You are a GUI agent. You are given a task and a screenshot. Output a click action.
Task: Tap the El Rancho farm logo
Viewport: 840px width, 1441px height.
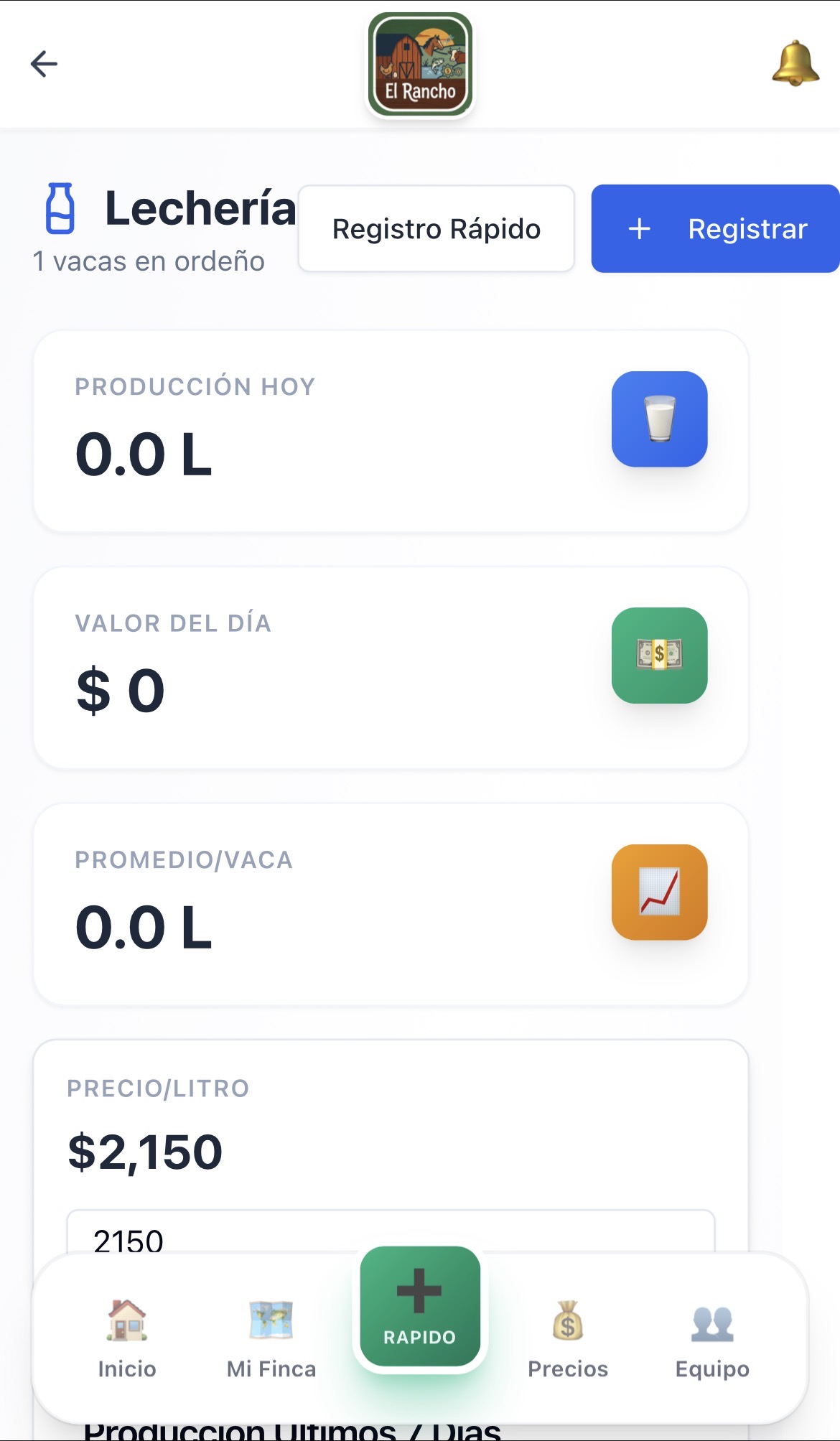click(x=420, y=65)
